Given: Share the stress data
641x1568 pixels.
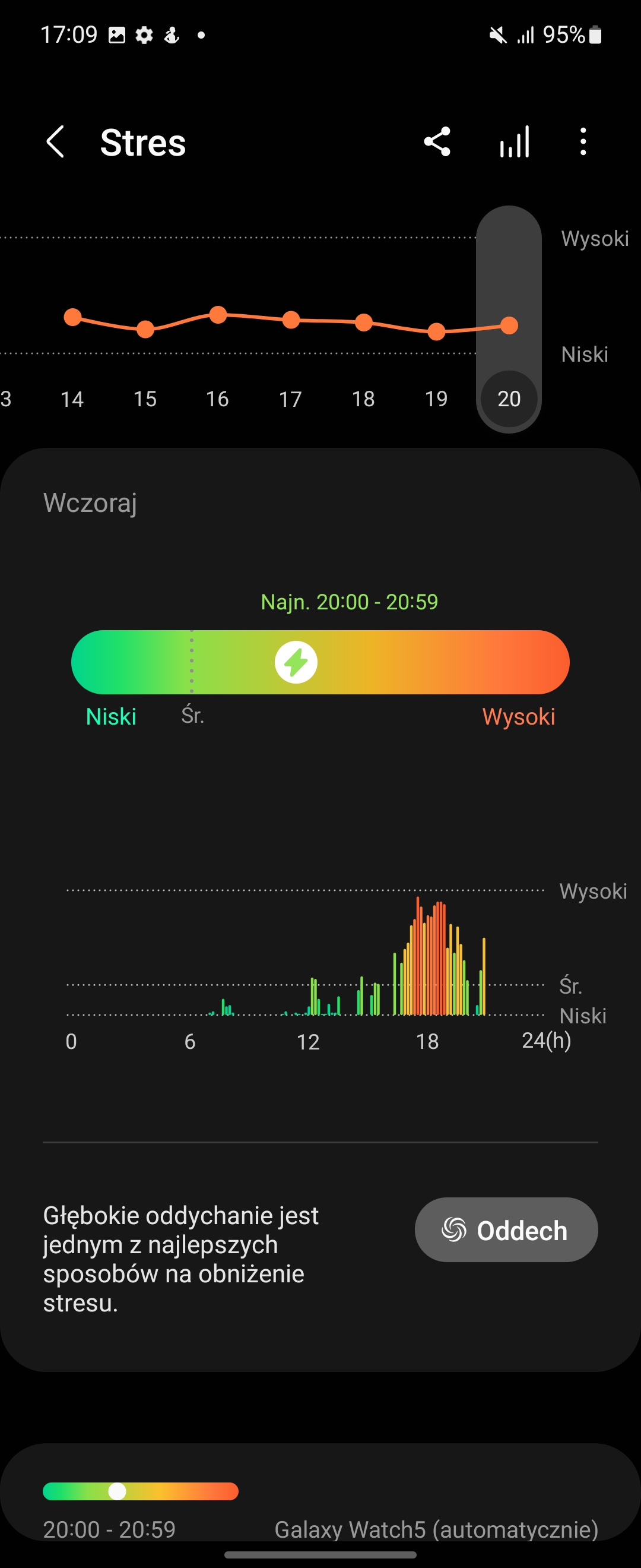Looking at the screenshot, I should pos(437,142).
